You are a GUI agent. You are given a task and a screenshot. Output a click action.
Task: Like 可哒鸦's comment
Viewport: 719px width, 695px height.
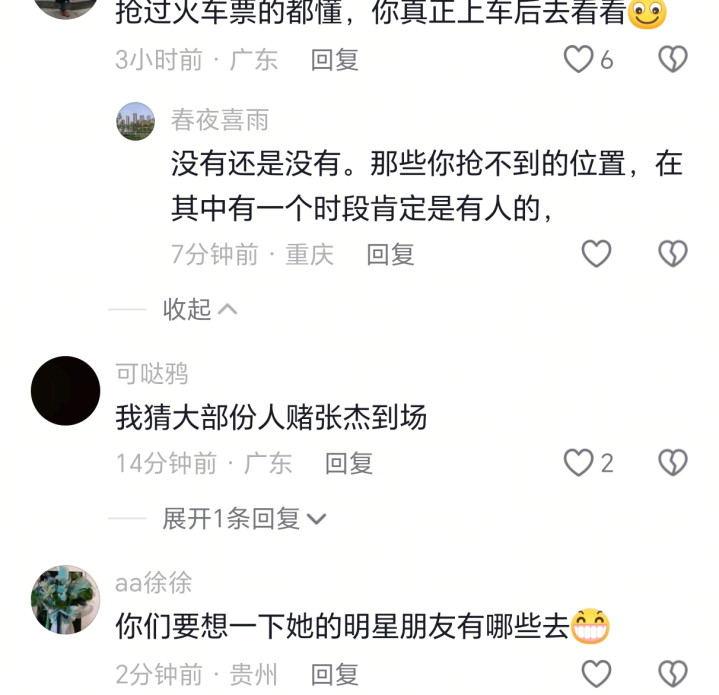[x=578, y=463]
